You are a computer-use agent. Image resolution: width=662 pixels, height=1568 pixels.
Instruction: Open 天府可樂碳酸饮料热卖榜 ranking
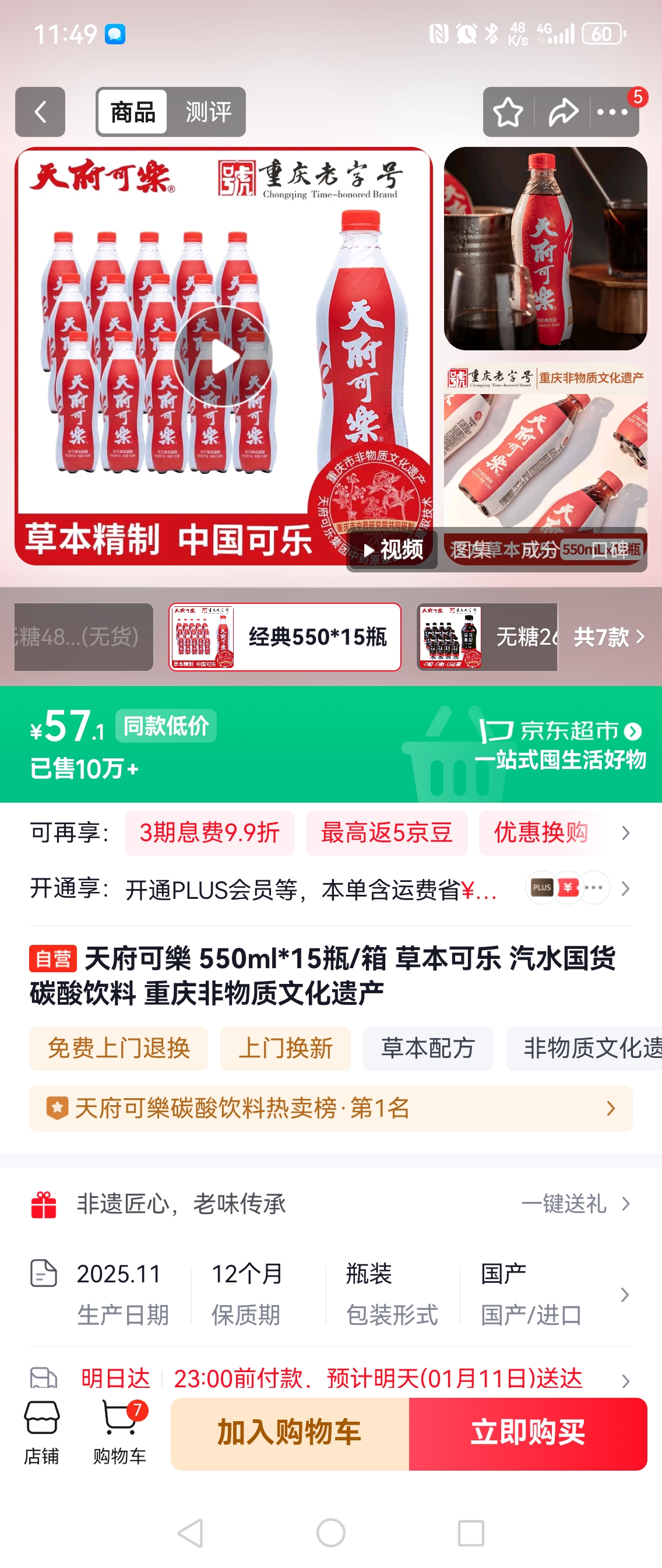pos(330,1109)
